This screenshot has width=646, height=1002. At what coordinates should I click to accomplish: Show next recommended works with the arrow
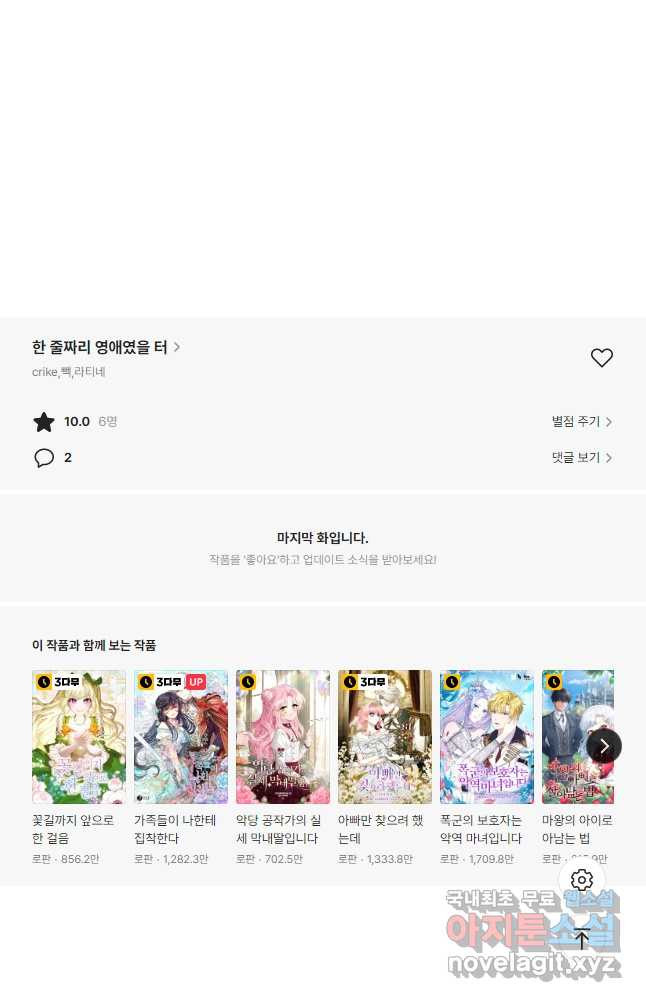604,746
